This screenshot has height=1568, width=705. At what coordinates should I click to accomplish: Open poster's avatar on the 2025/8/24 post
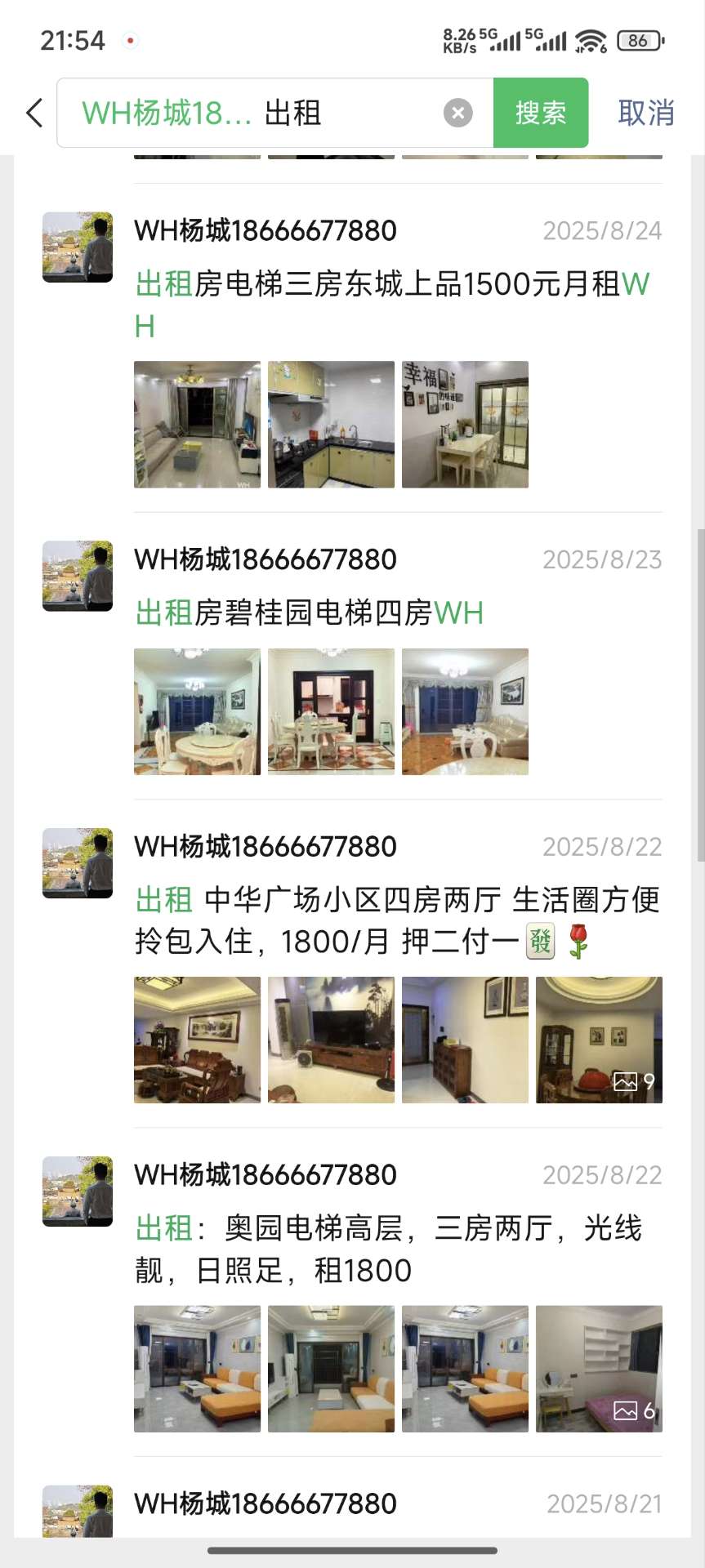78,247
